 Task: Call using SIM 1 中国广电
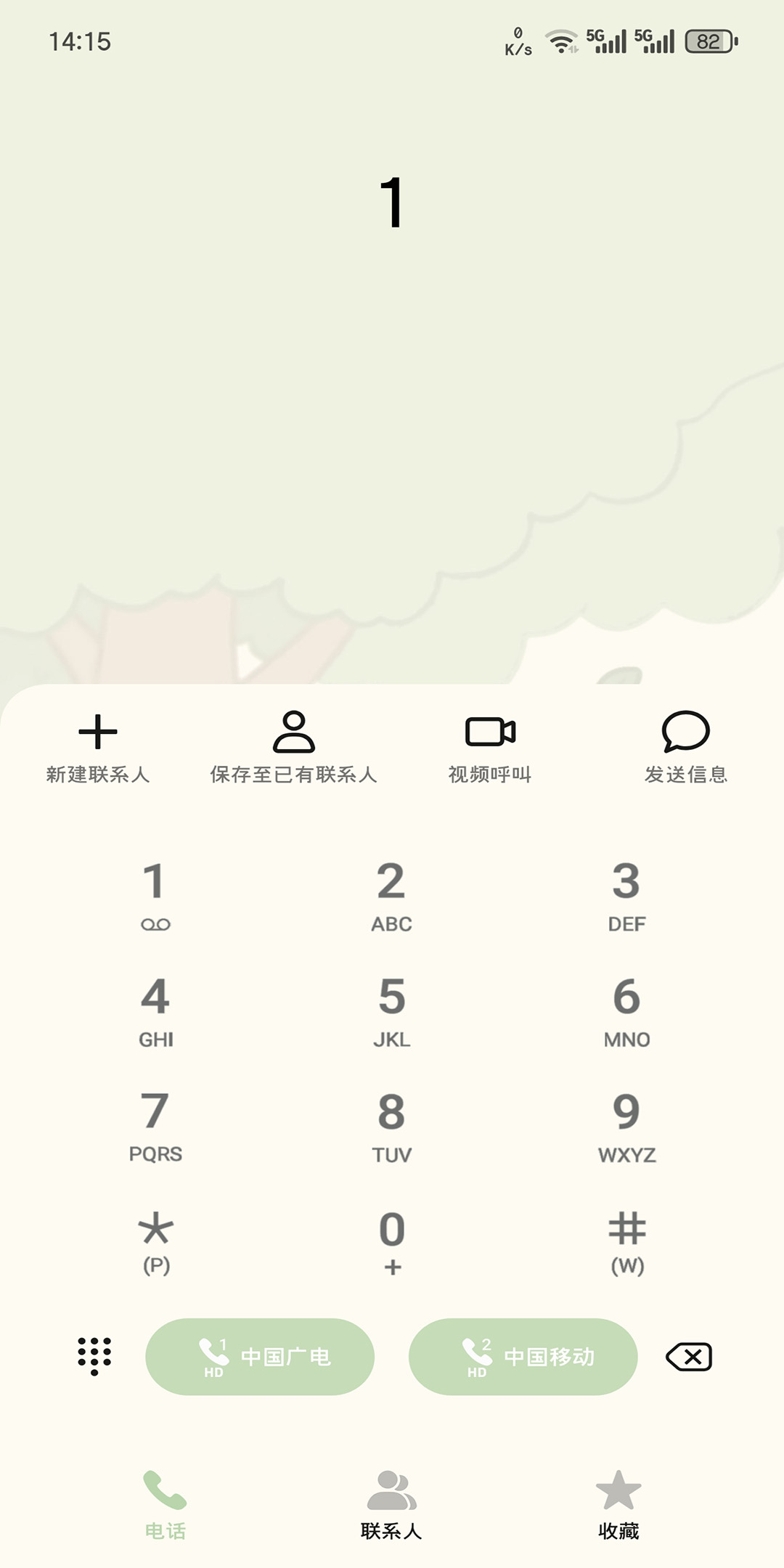pyautogui.click(x=260, y=1356)
